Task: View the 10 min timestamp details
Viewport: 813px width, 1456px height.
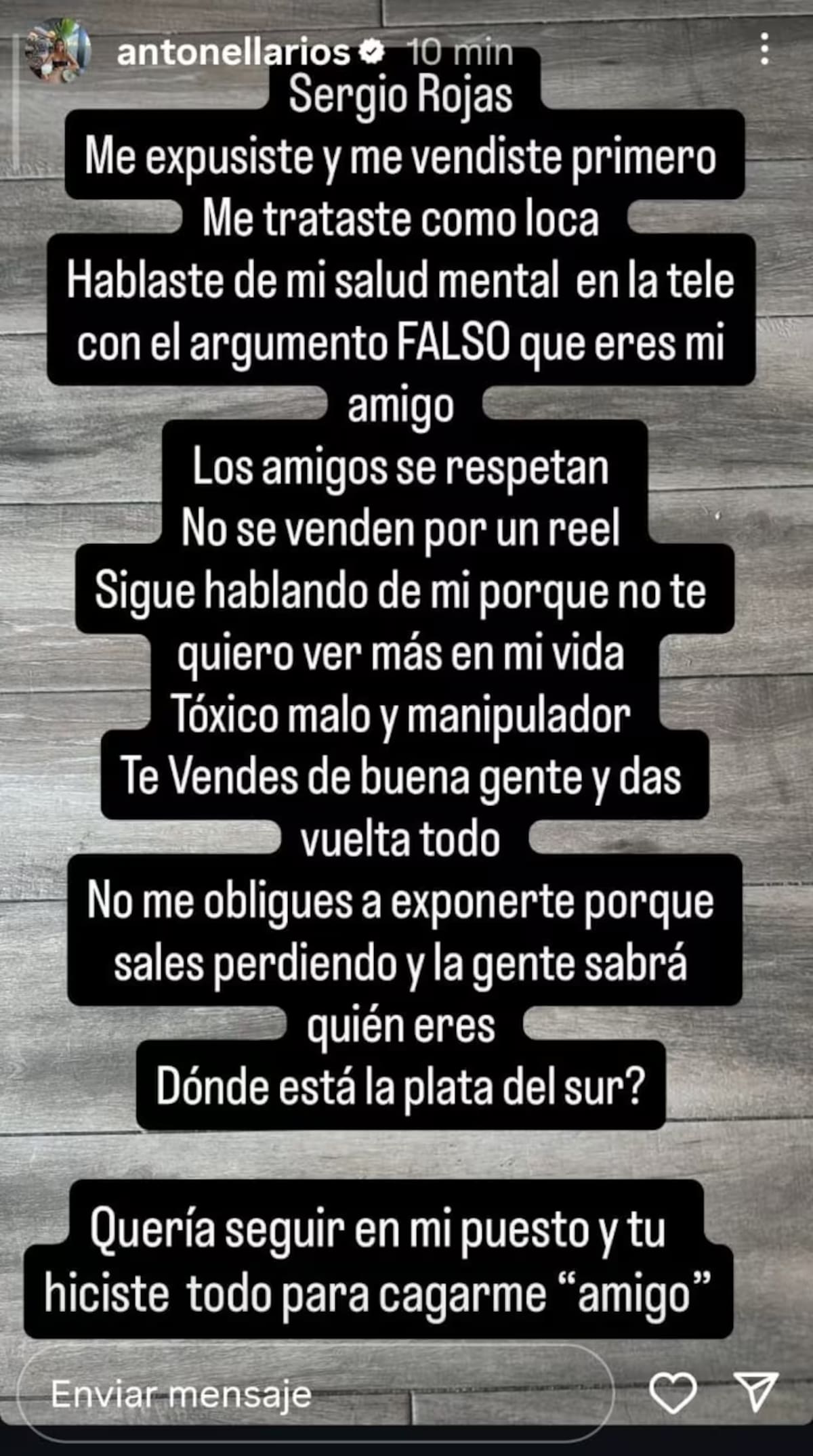Action: pos(453,53)
